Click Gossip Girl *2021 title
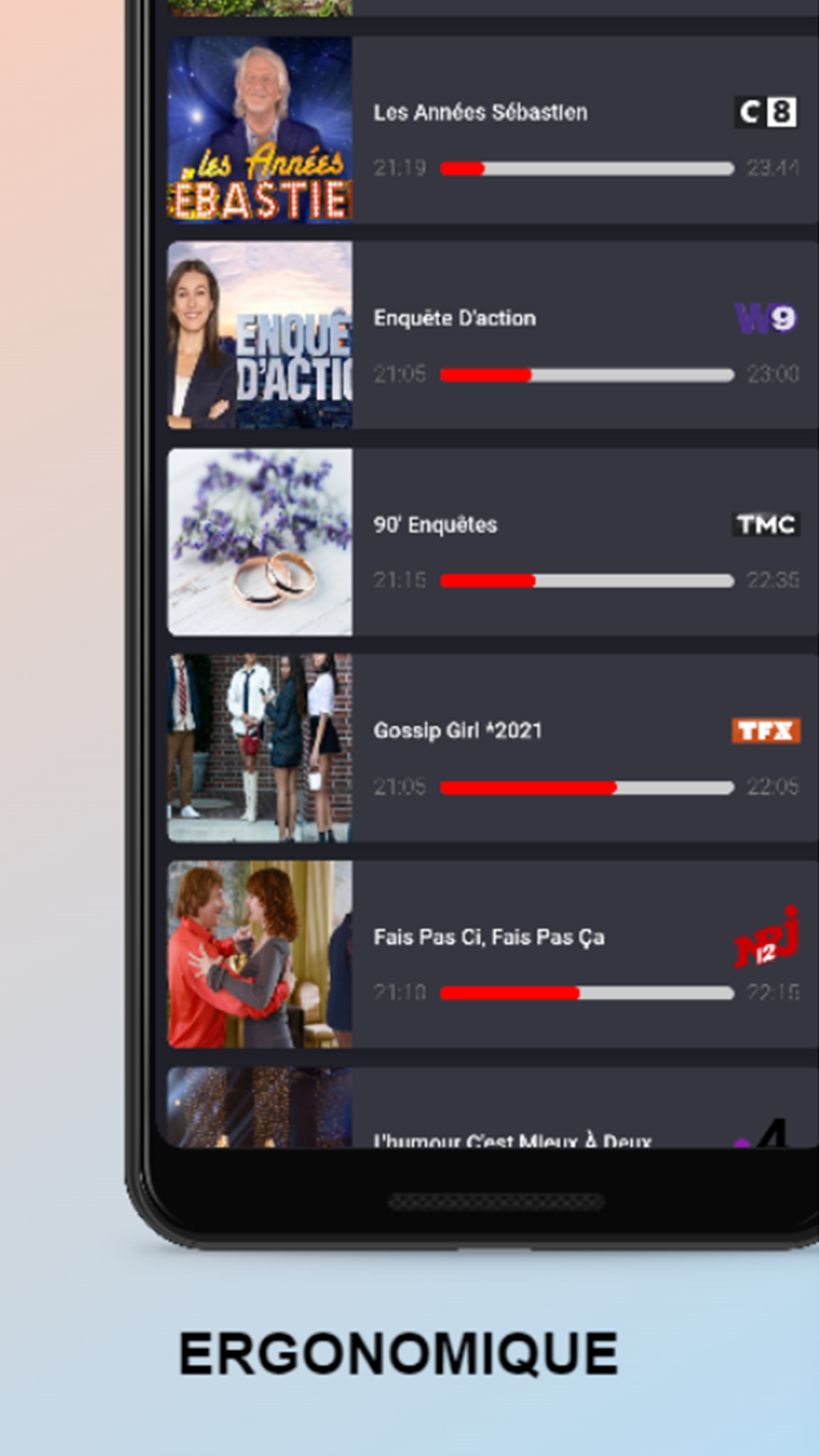Viewport: 819px width, 1456px height. (x=458, y=731)
